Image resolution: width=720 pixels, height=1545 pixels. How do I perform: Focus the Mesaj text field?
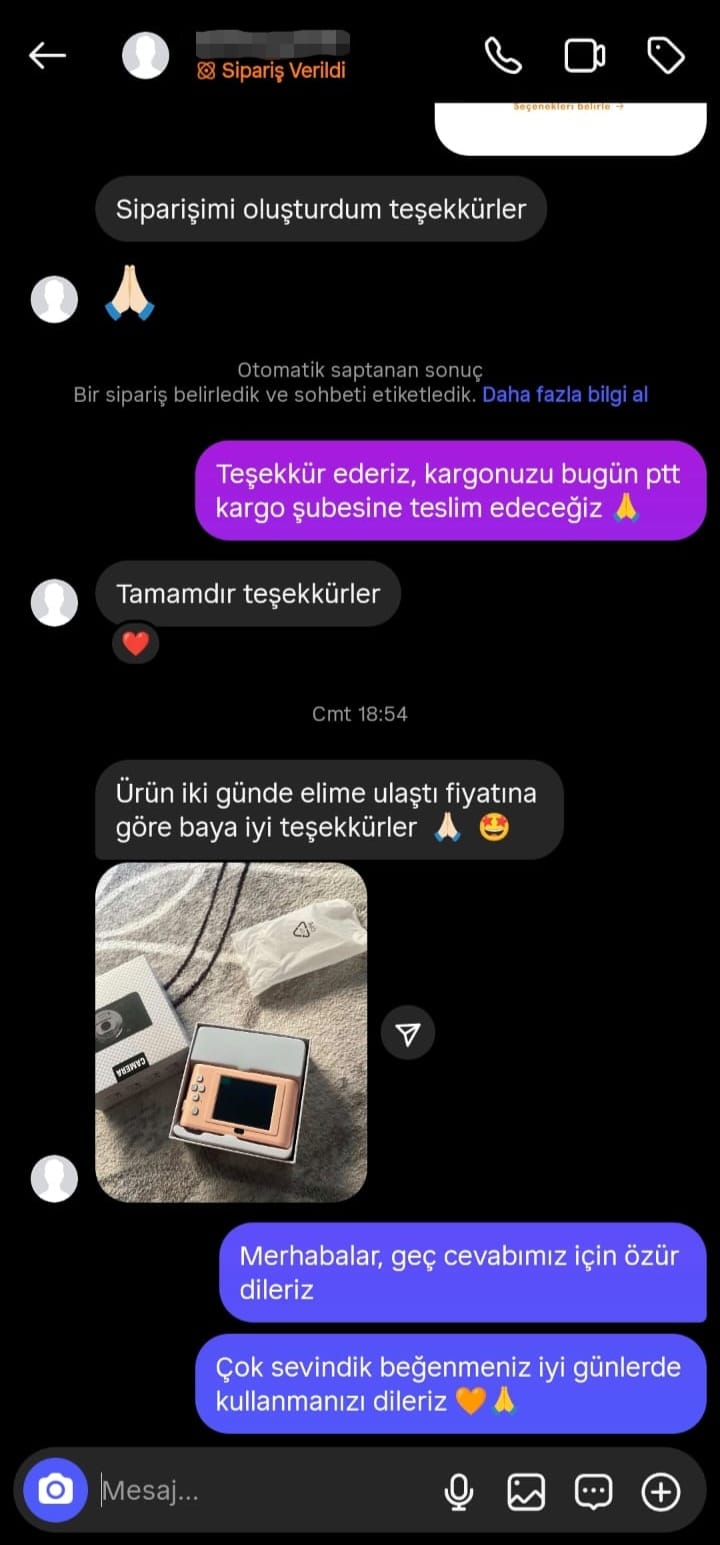260,1492
